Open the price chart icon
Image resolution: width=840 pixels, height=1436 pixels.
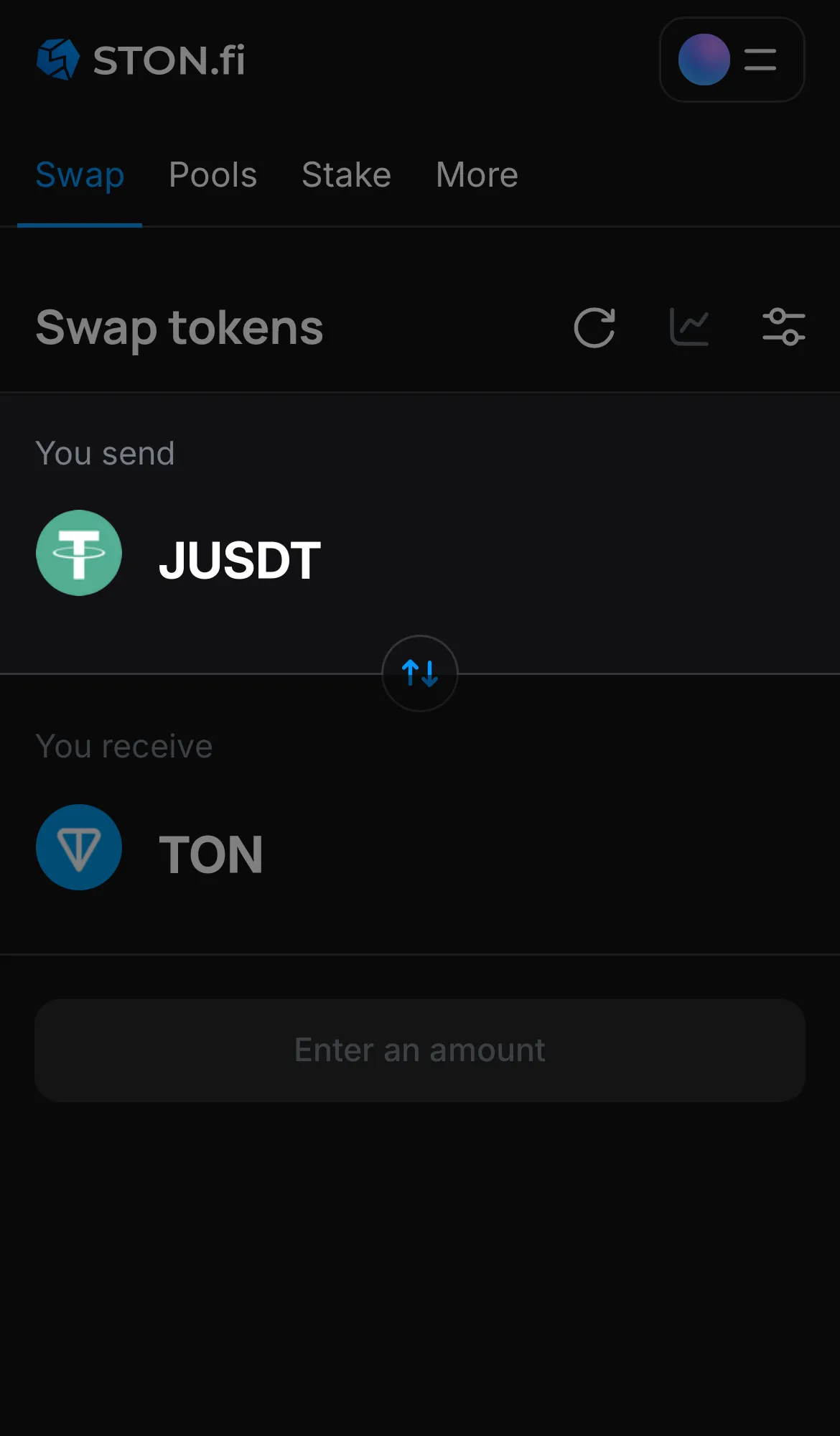[x=689, y=327]
